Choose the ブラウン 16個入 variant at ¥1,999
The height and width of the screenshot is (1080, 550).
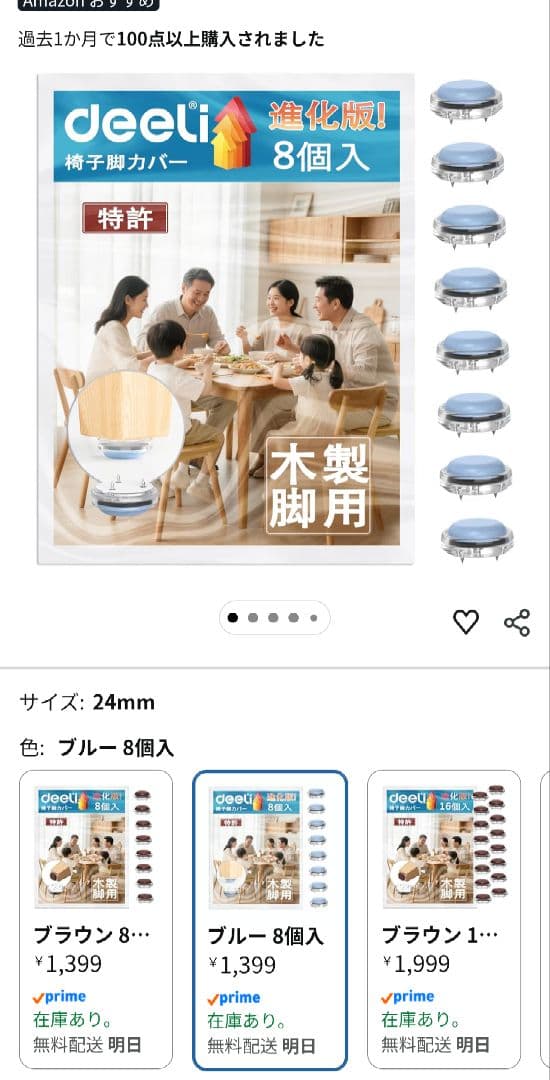pos(444,919)
